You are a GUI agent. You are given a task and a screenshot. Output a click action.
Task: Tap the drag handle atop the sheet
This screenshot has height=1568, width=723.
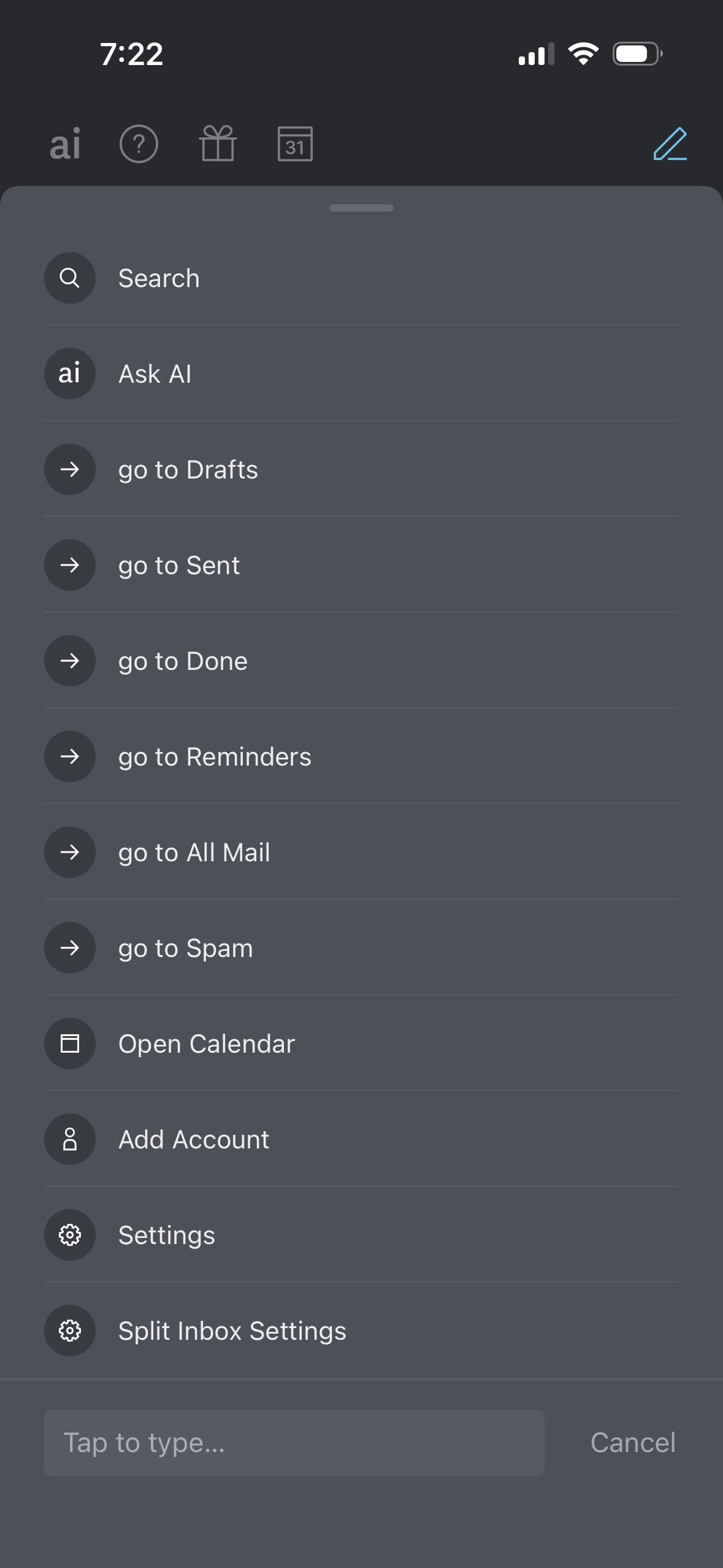(361, 209)
